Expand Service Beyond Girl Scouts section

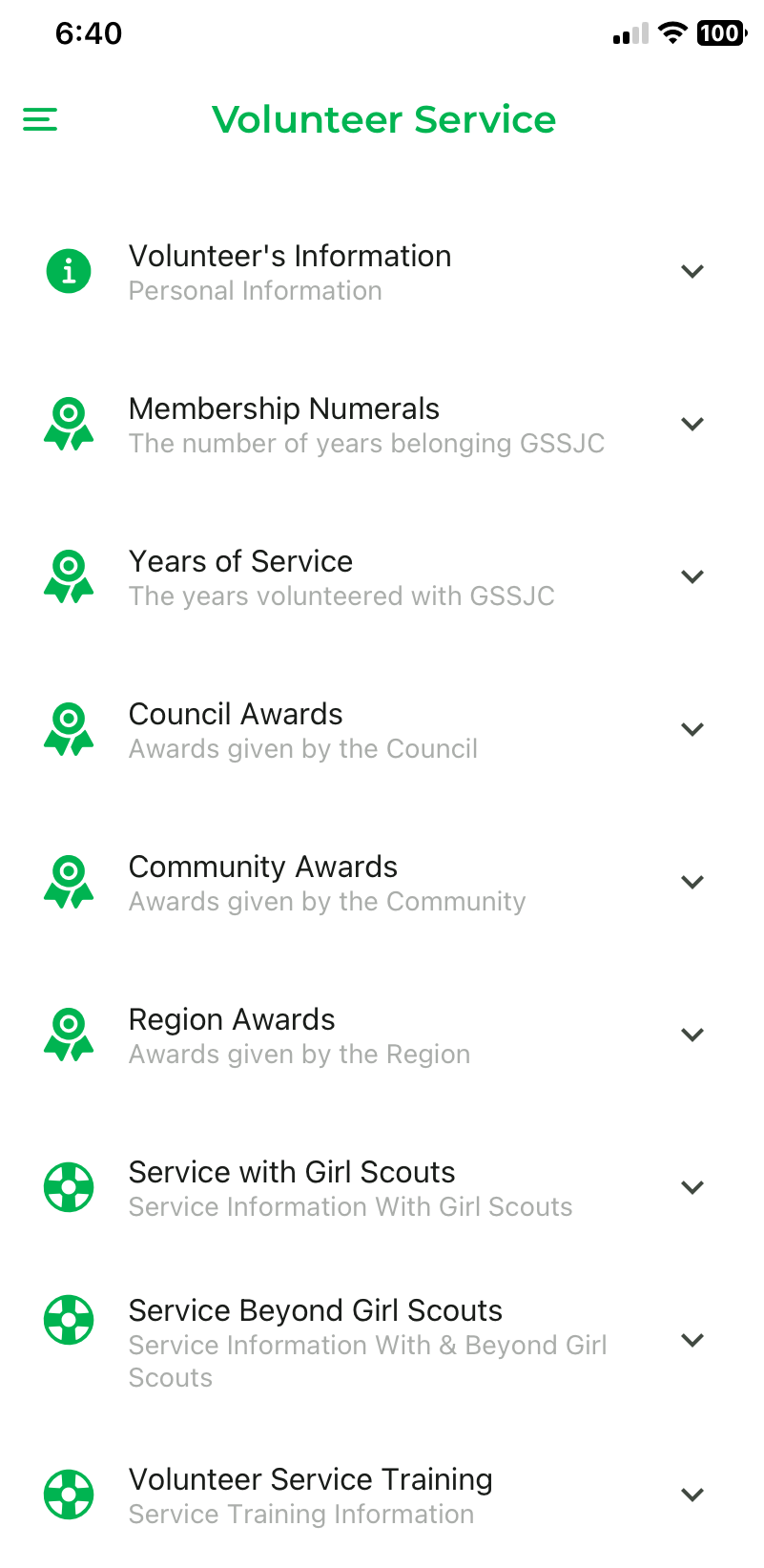pyautogui.click(x=382, y=1342)
